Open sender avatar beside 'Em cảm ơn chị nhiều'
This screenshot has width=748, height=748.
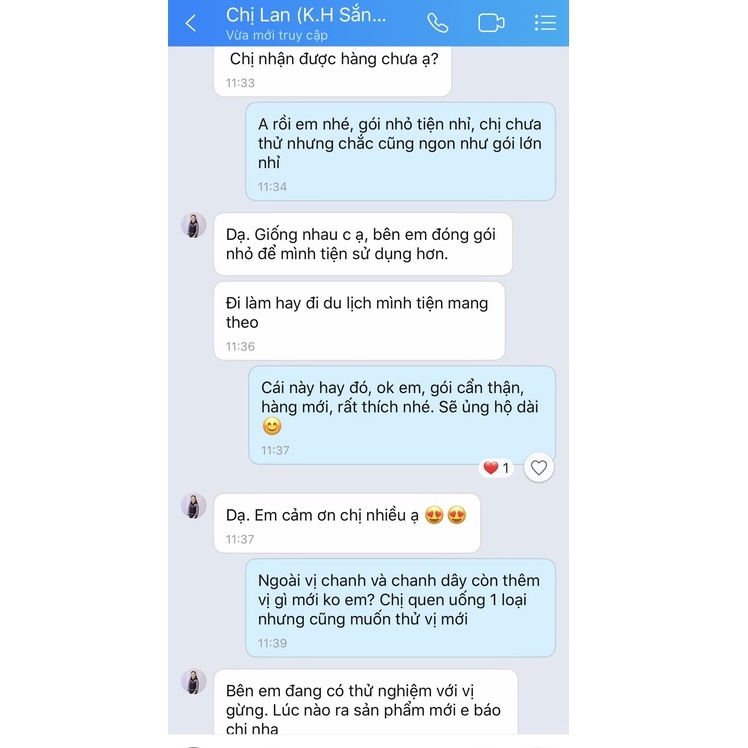click(x=194, y=506)
